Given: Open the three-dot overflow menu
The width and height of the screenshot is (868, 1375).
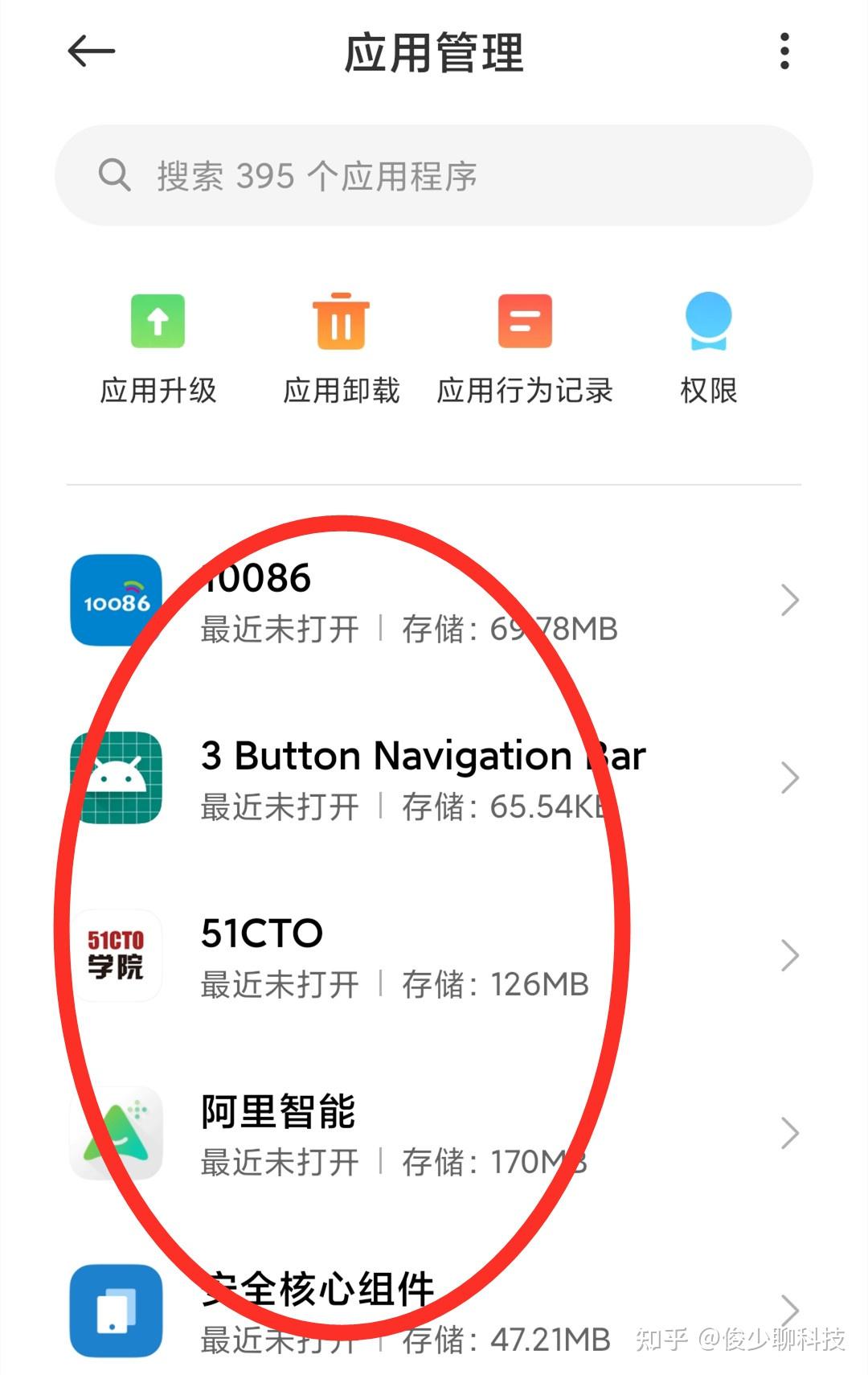Looking at the screenshot, I should click(784, 52).
